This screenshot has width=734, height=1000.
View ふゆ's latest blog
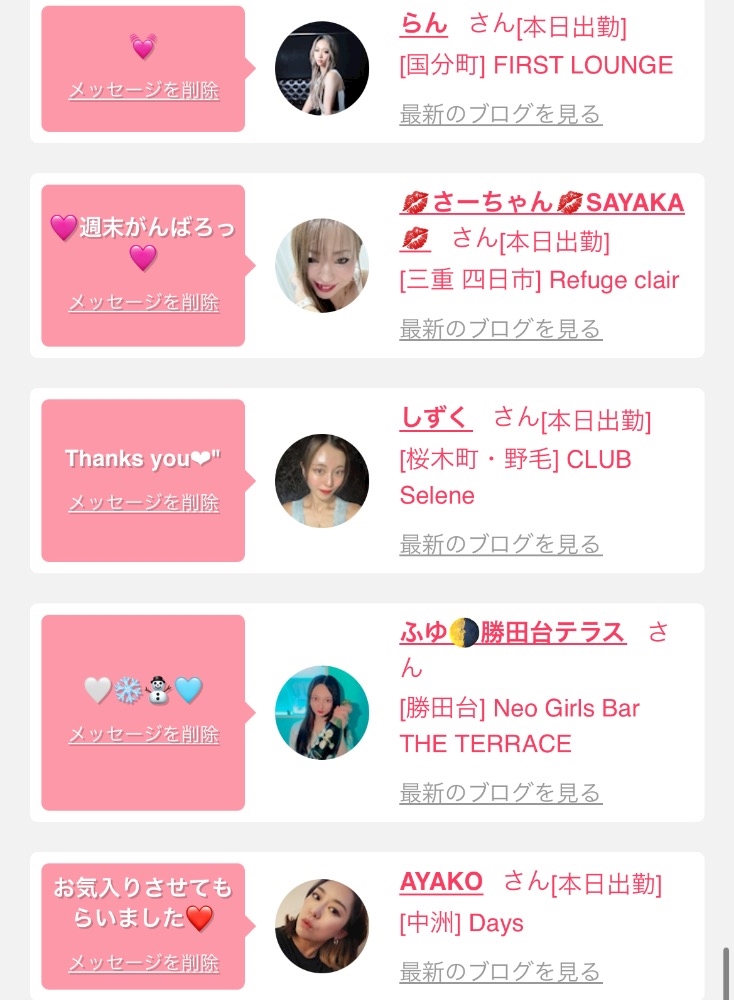click(501, 793)
